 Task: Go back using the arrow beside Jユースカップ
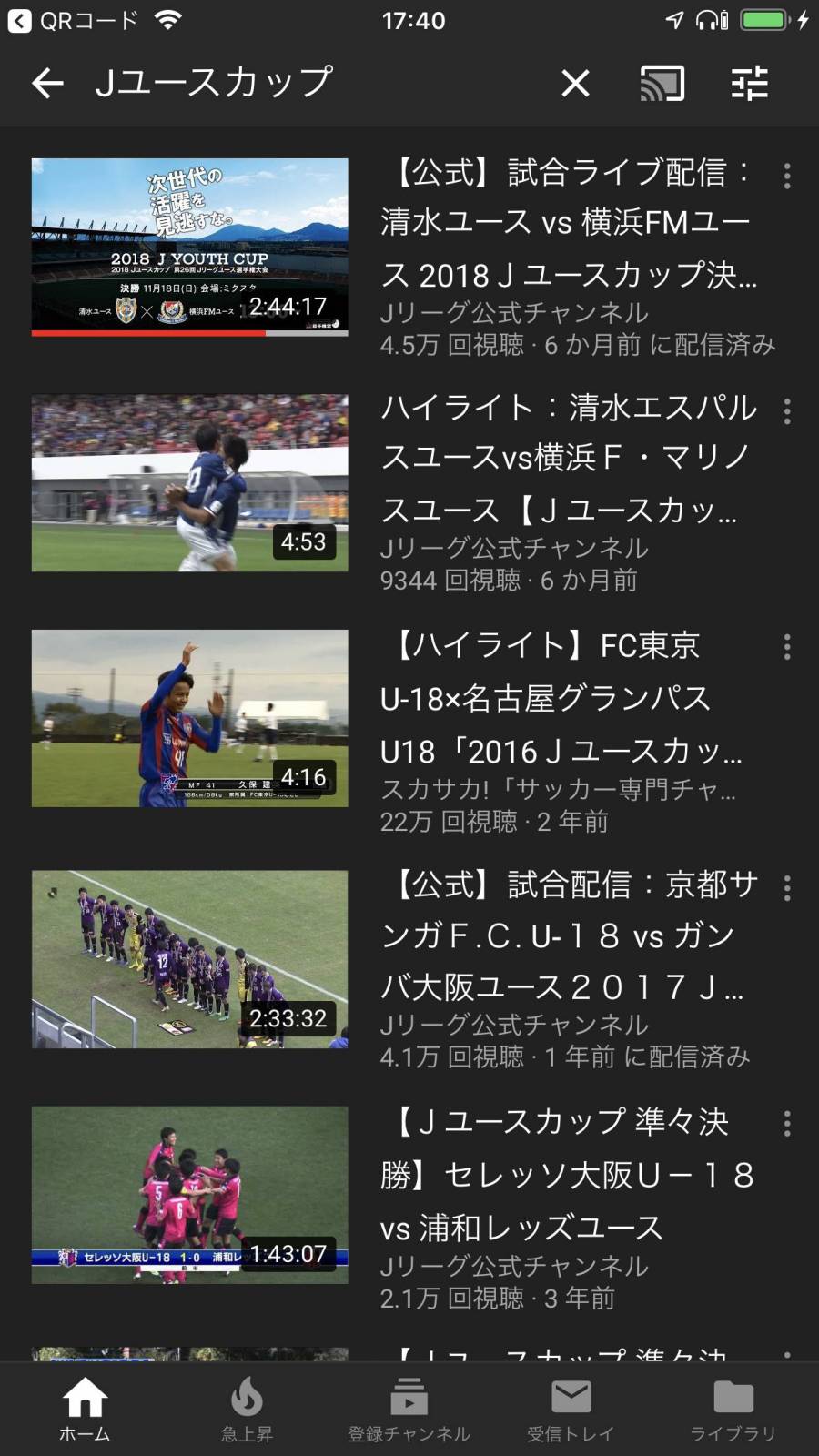point(47,84)
